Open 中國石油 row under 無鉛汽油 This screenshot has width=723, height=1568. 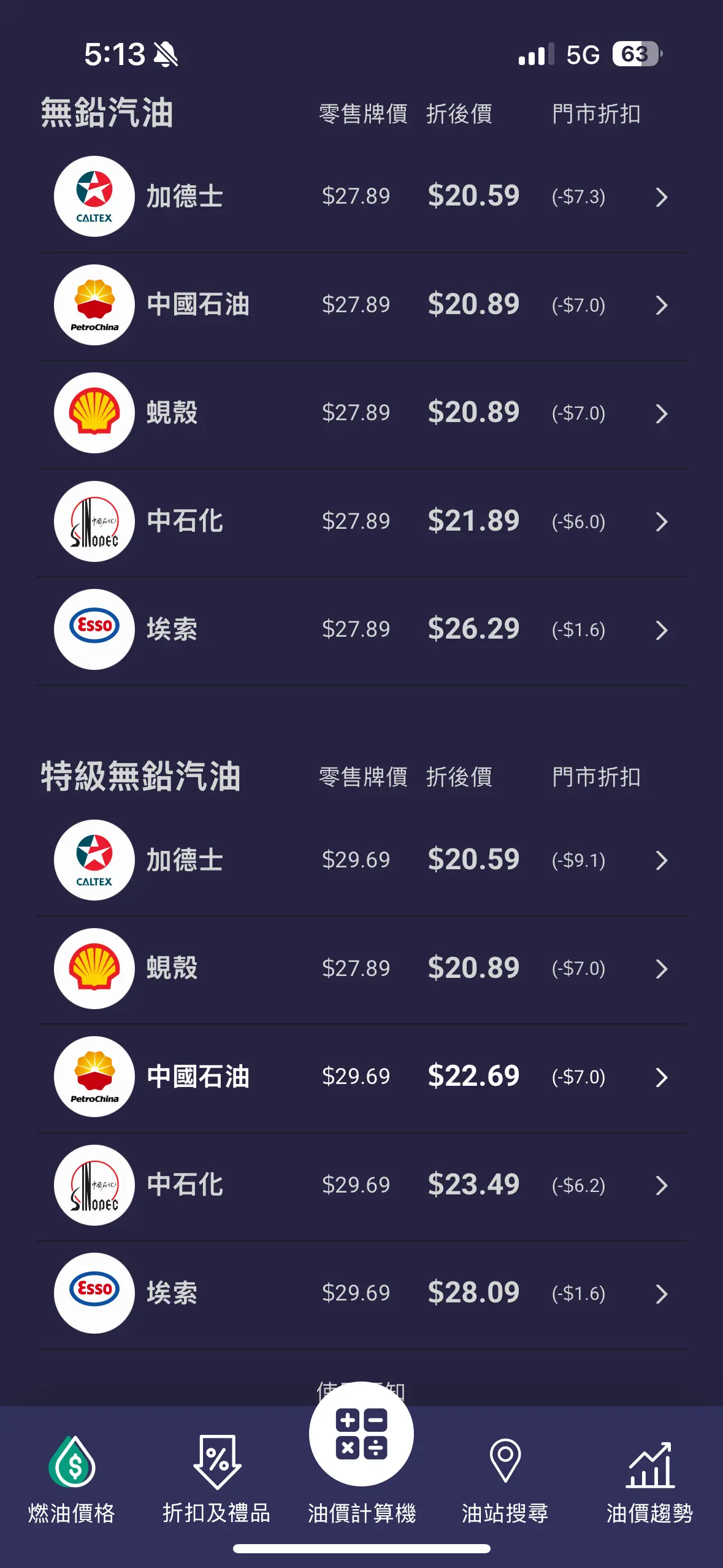[361, 305]
